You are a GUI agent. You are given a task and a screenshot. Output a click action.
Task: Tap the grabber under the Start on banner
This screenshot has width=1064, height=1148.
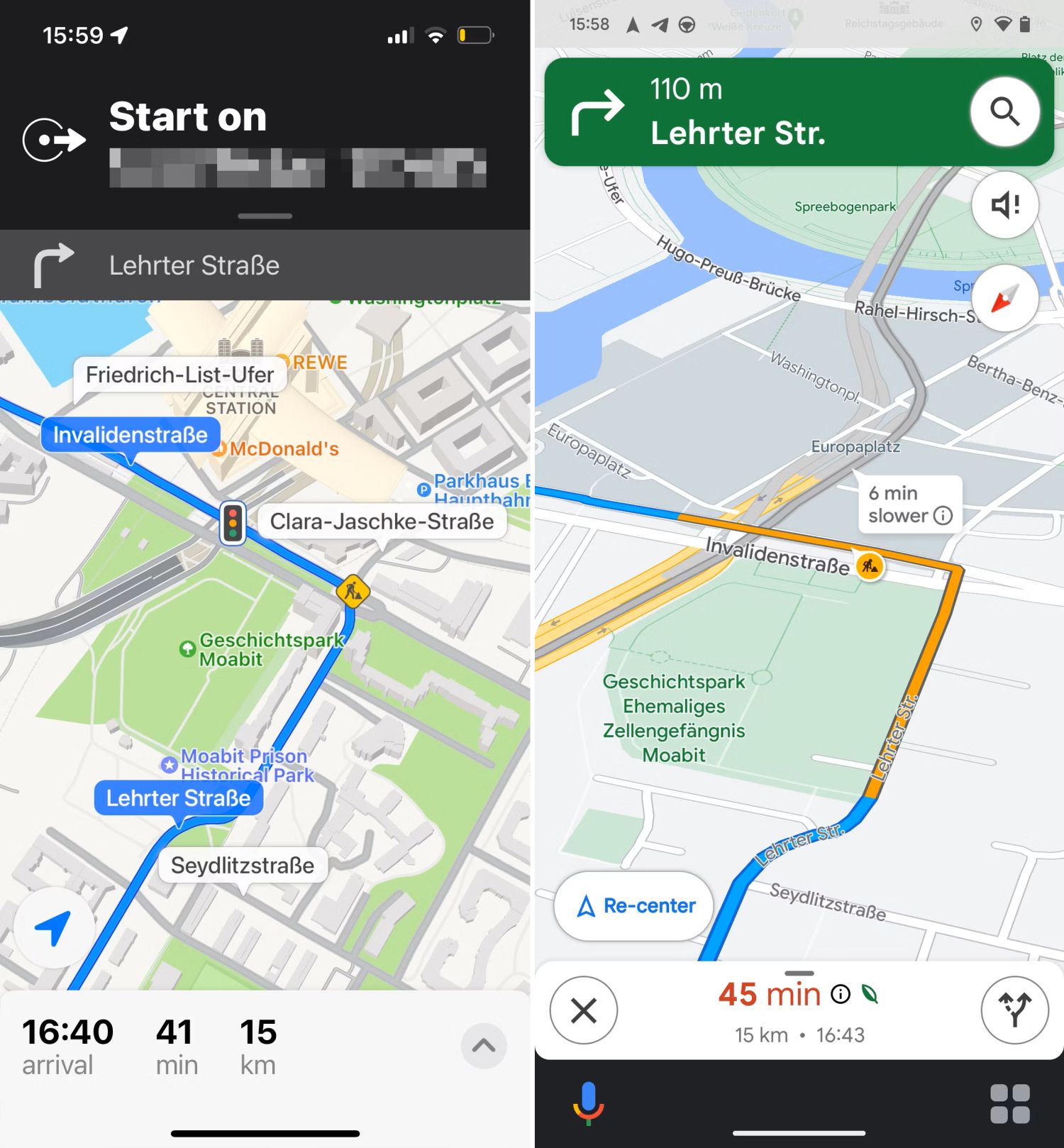click(x=265, y=216)
